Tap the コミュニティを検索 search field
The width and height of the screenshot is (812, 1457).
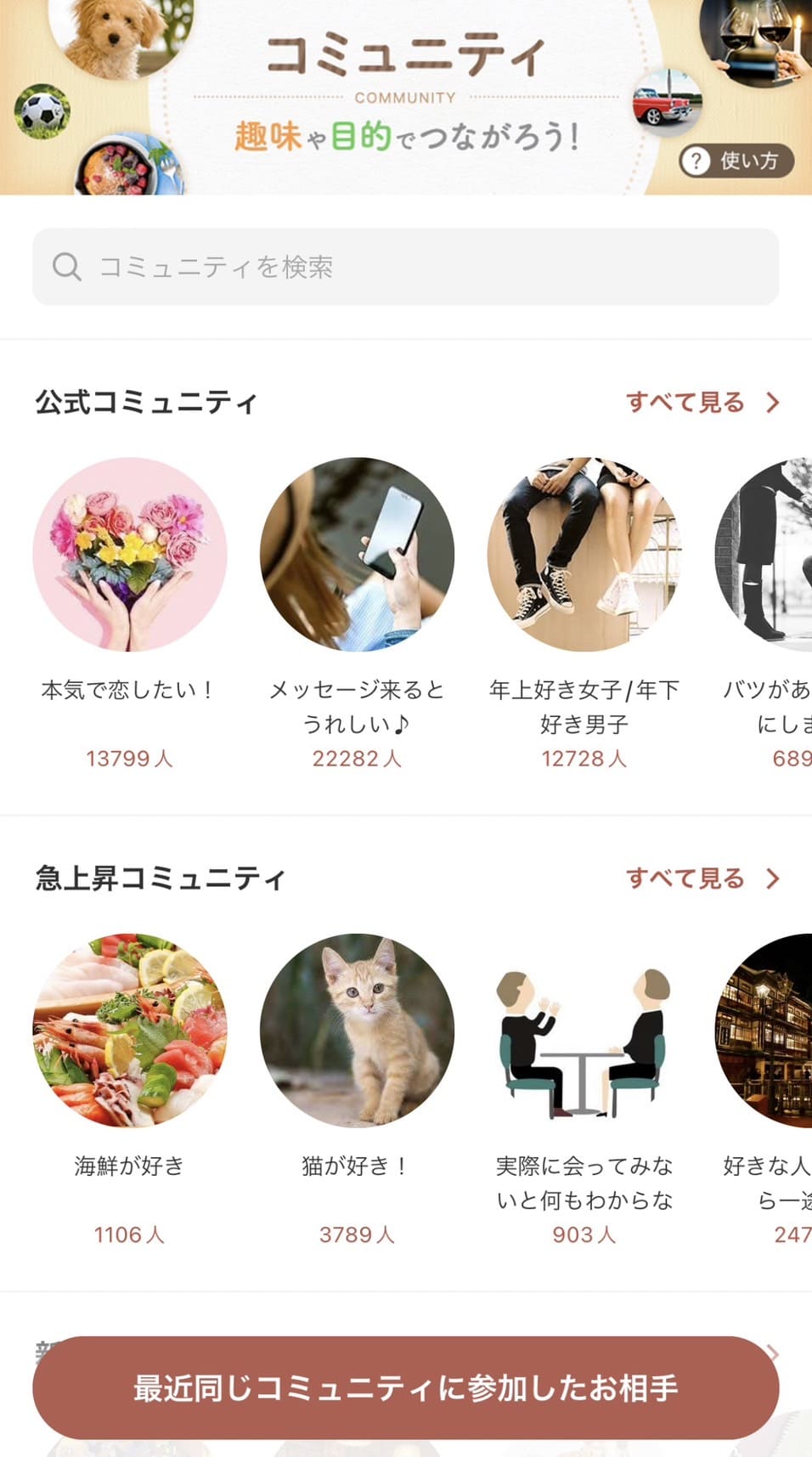point(405,267)
